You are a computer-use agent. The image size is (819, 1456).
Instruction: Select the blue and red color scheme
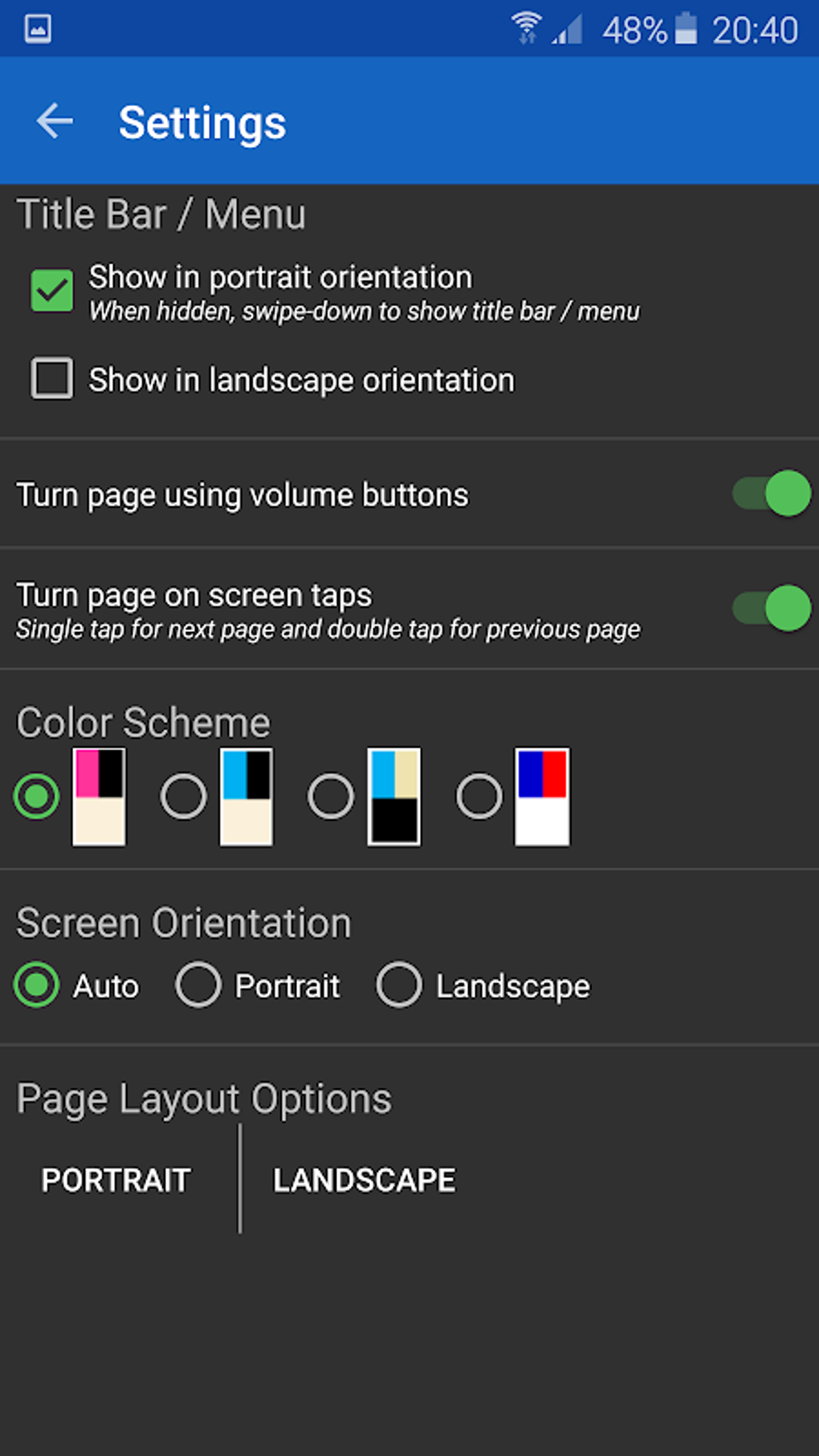(x=479, y=797)
